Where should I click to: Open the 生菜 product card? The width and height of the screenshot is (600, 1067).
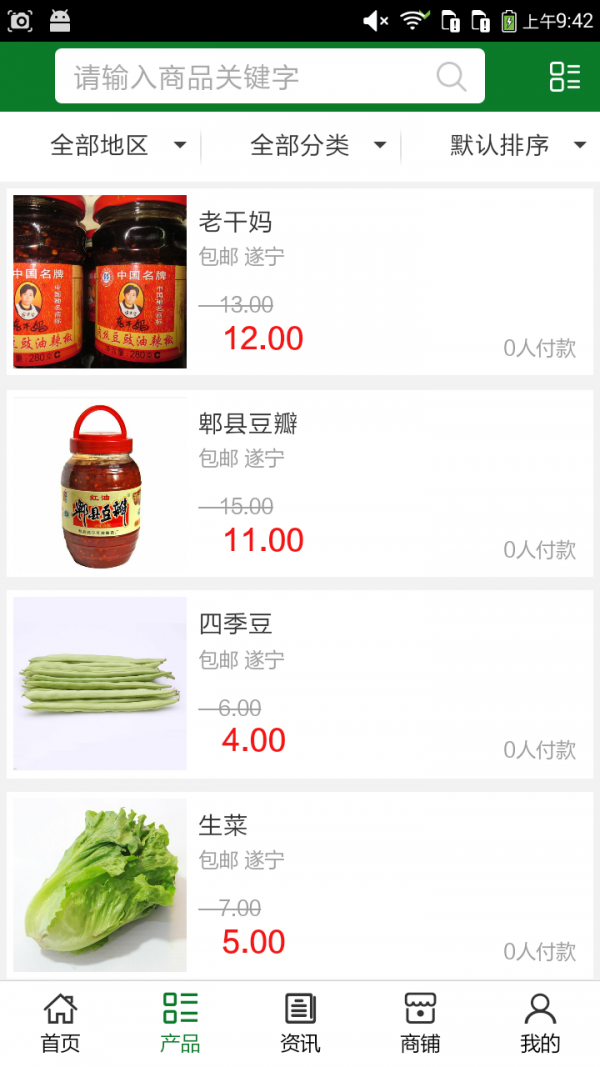300,885
